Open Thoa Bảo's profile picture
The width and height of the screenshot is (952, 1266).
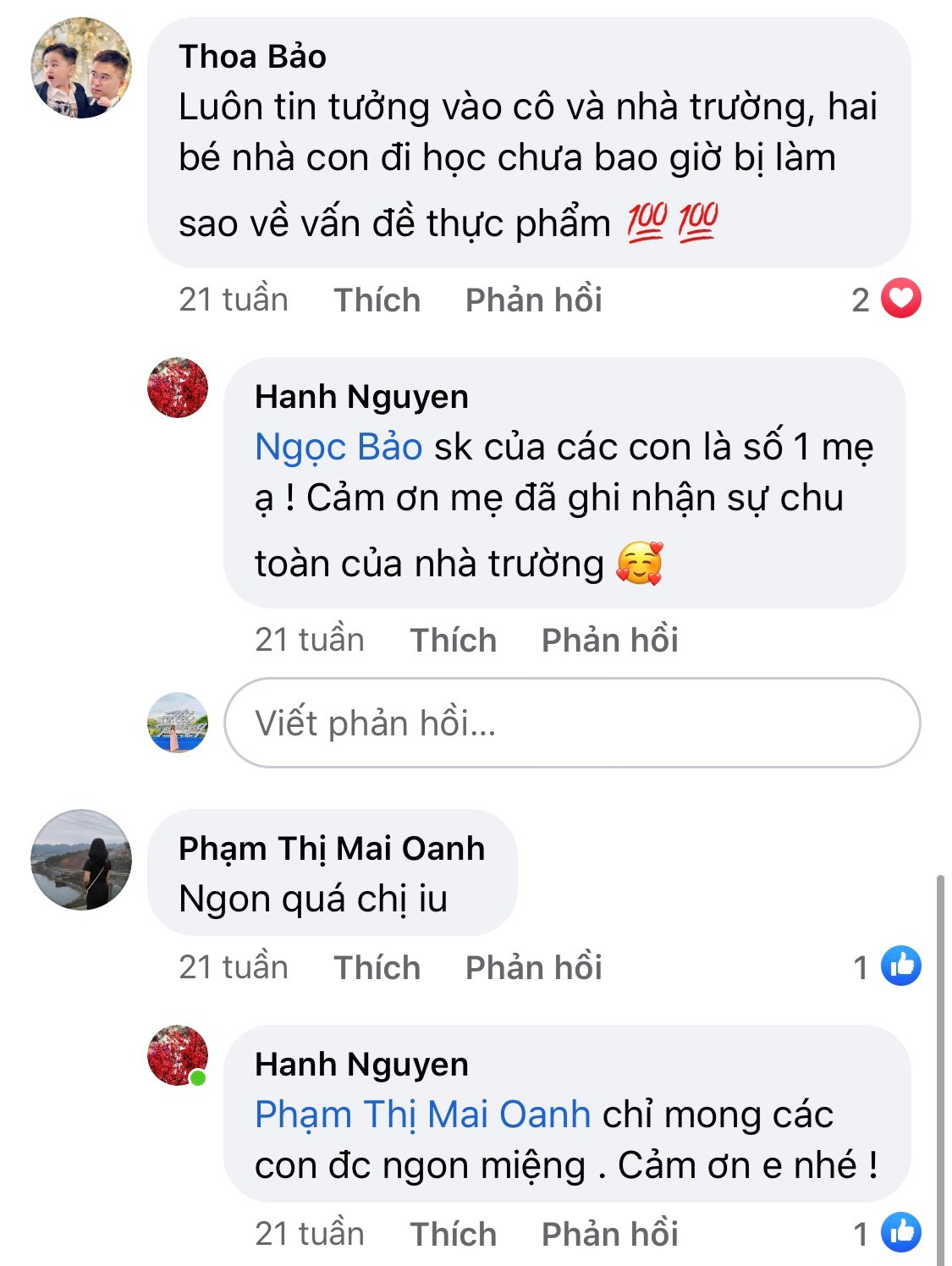click(81, 68)
